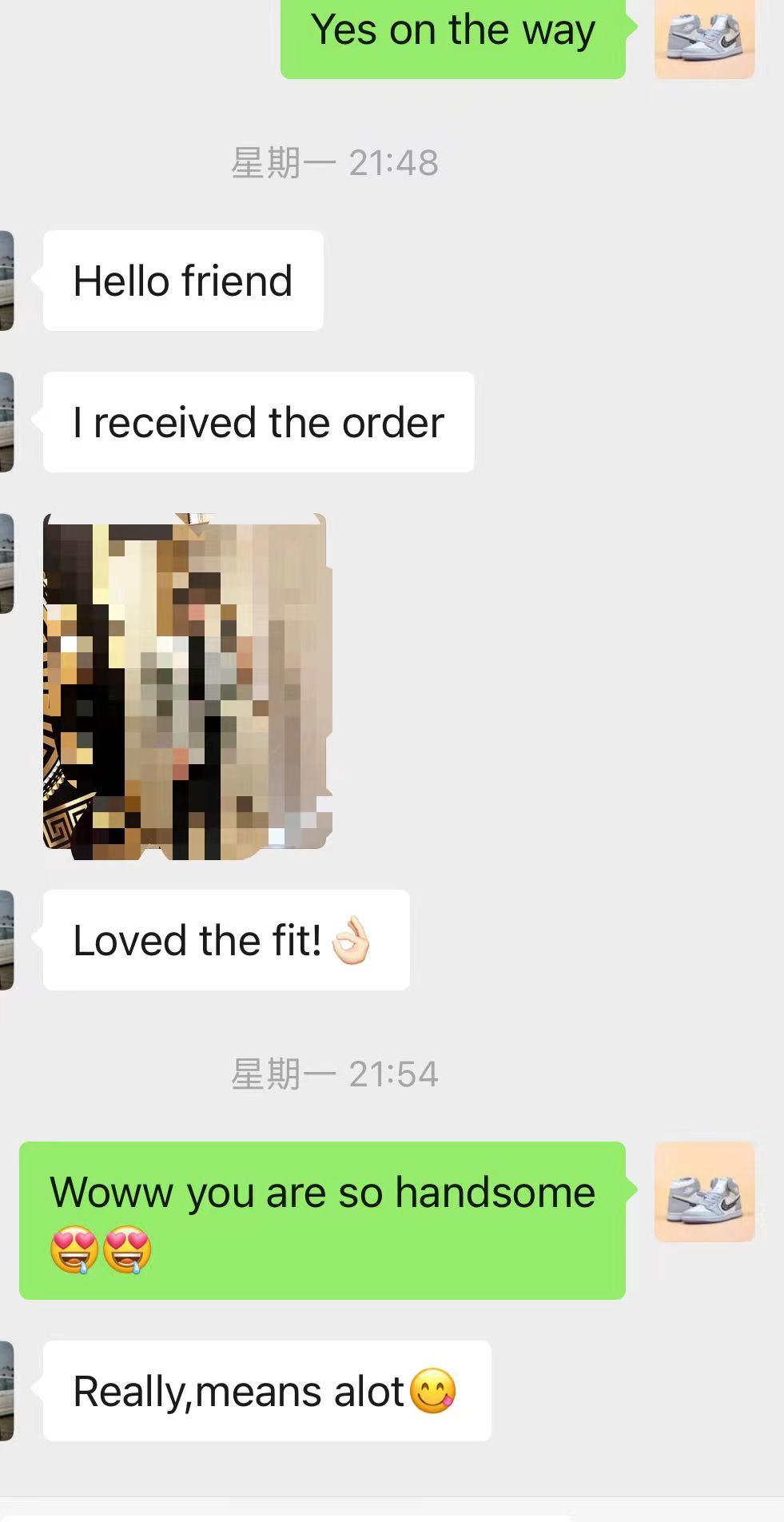Viewport: 784px width, 1522px height.
Task: View contact avatar beside "Hello friend"
Action: [x=6, y=280]
